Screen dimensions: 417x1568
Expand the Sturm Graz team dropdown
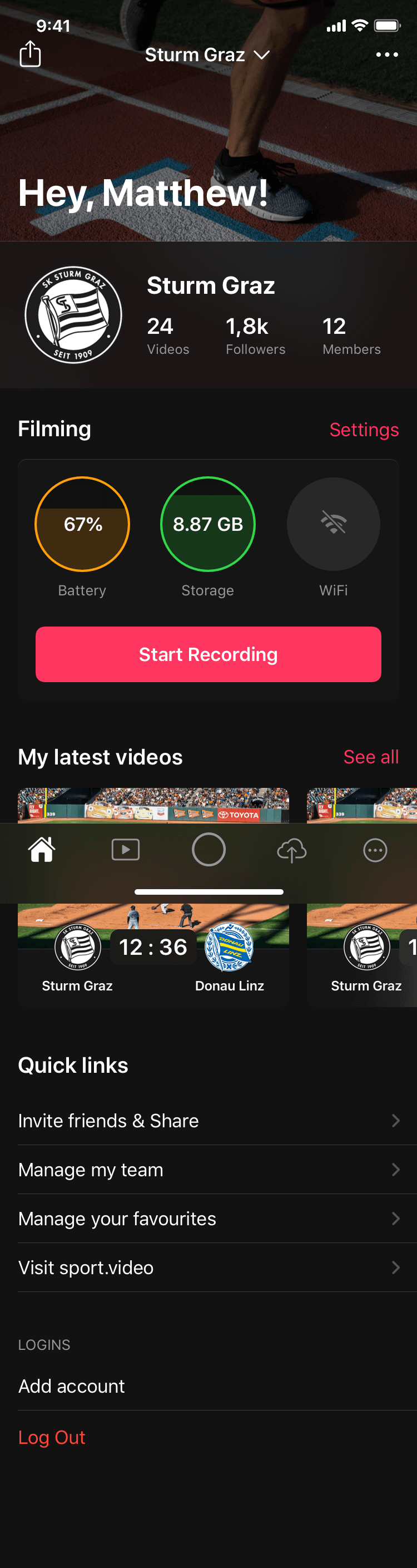click(207, 55)
